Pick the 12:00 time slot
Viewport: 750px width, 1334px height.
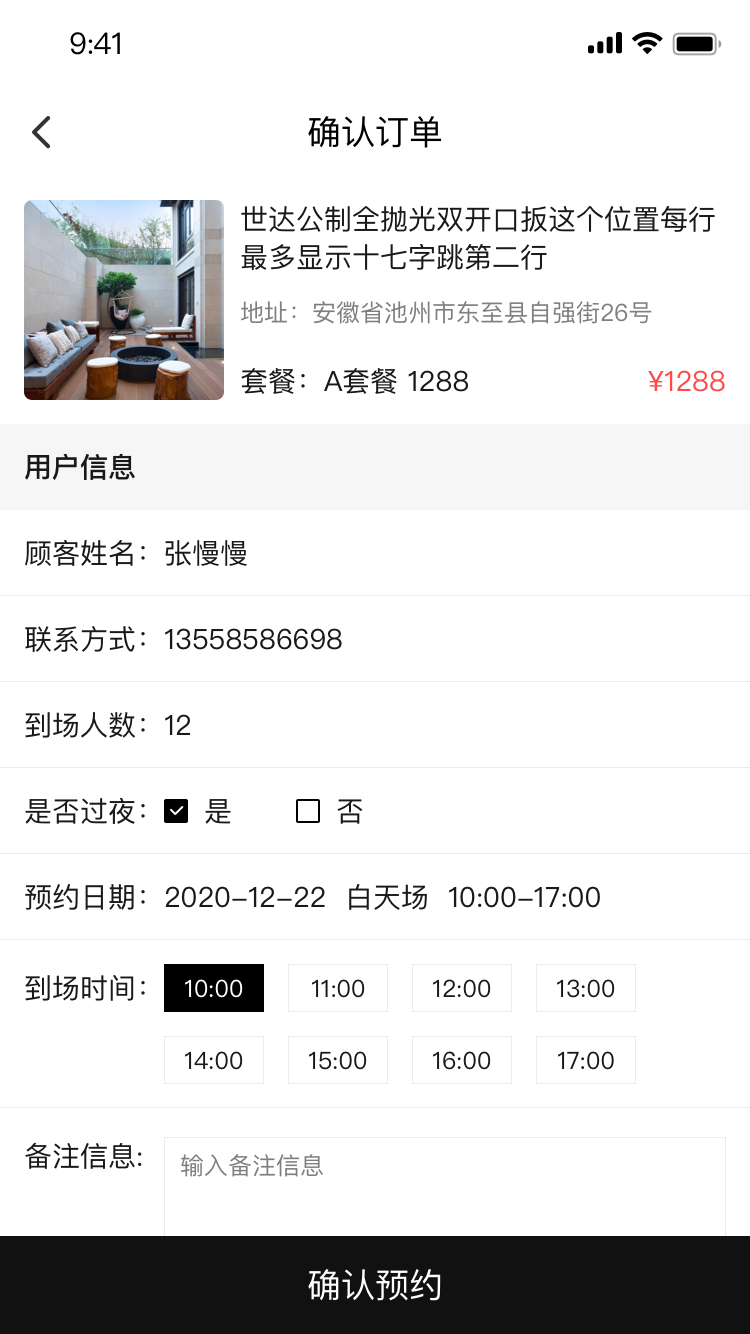click(462, 988)
